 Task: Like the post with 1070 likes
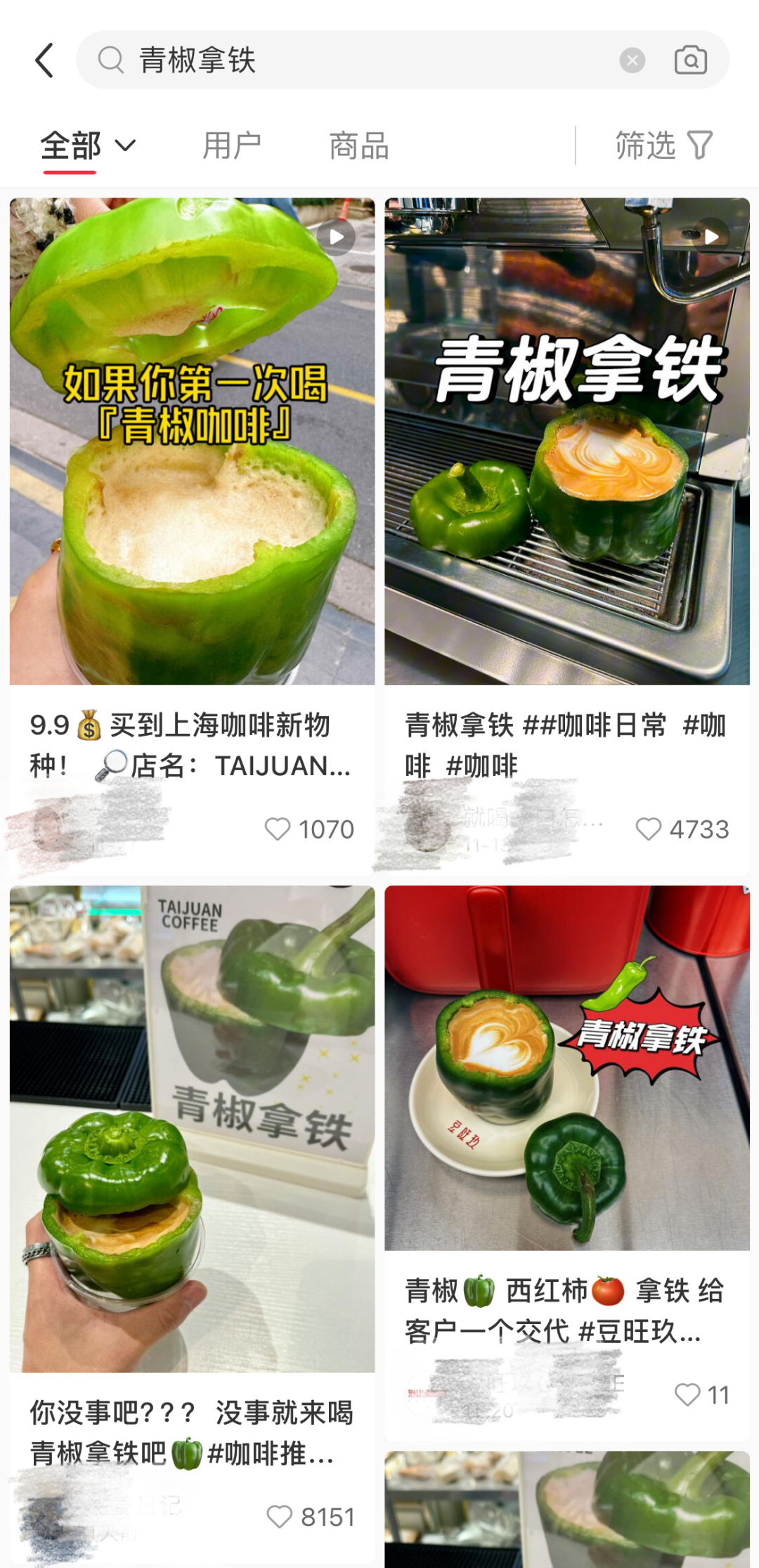pyautogui.click(x=278, y=829)
